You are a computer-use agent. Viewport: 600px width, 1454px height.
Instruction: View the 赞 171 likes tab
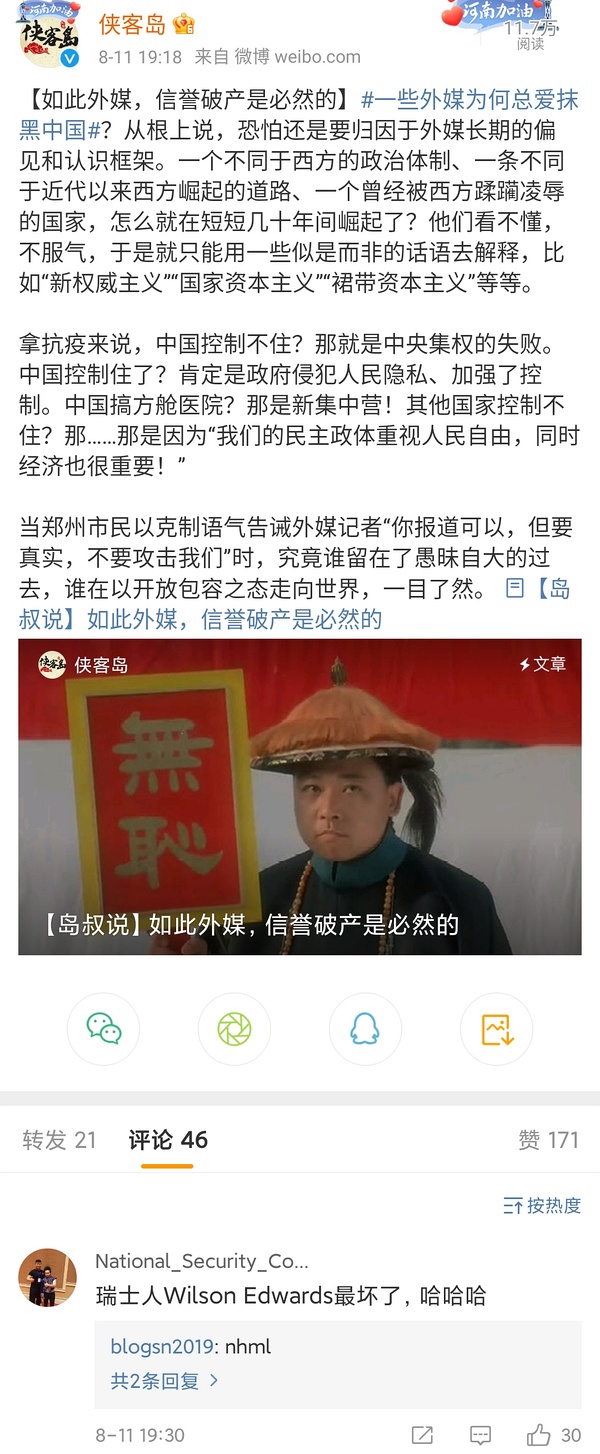(548, 1139)
